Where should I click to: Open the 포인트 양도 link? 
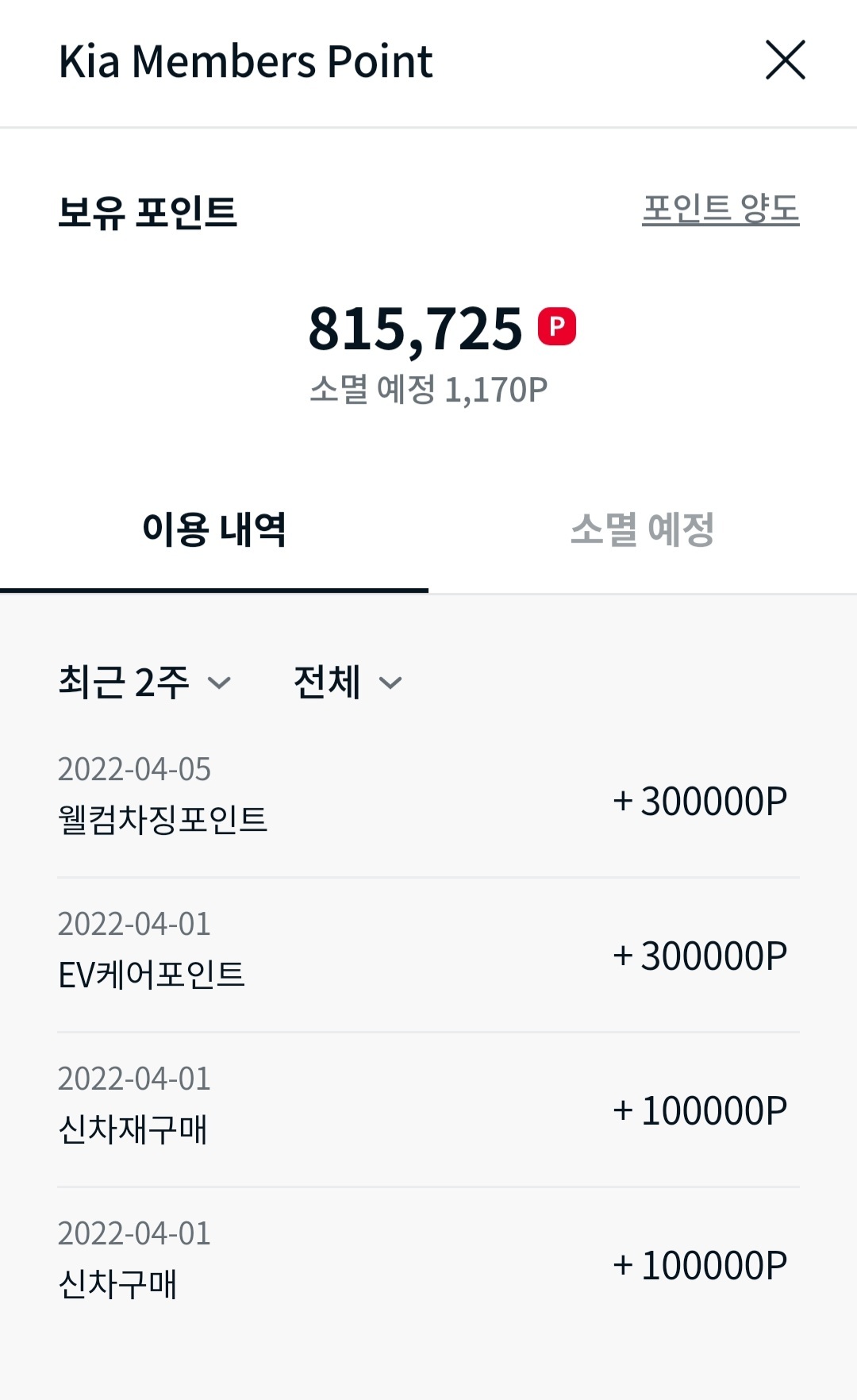click(720, 210)
